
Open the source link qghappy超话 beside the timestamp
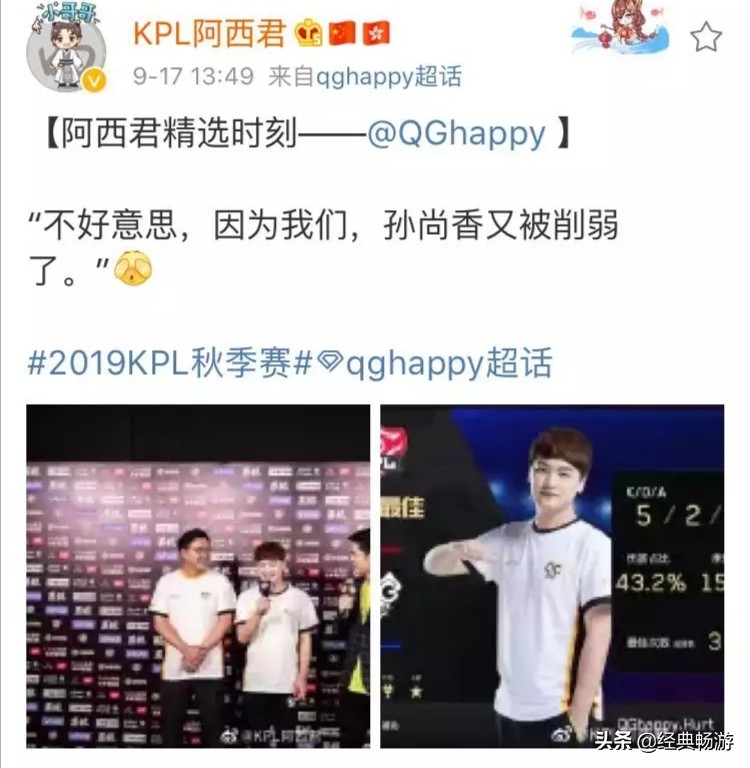point(389,78)
